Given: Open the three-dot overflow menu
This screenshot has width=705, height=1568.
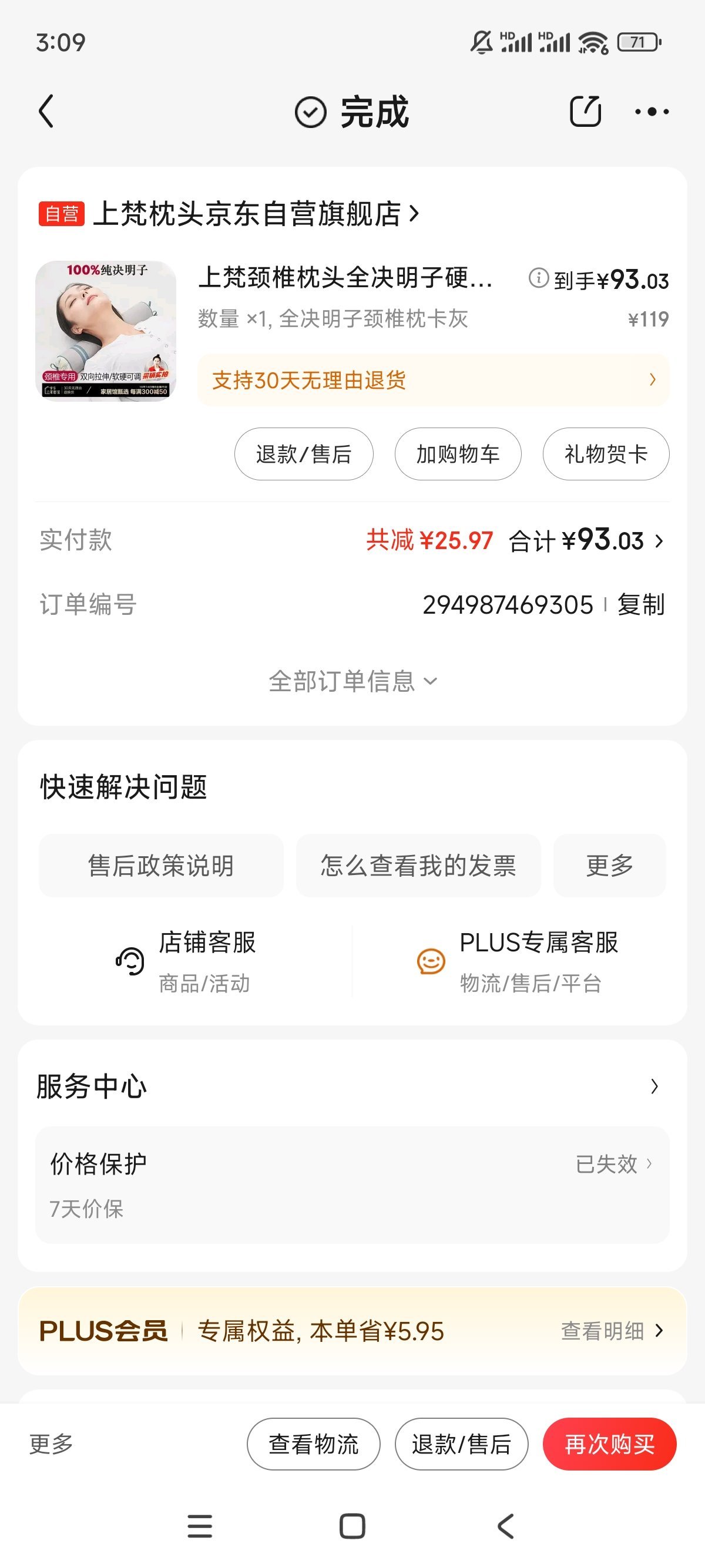Looking at the screenshot, I should (x=651, y=112).
